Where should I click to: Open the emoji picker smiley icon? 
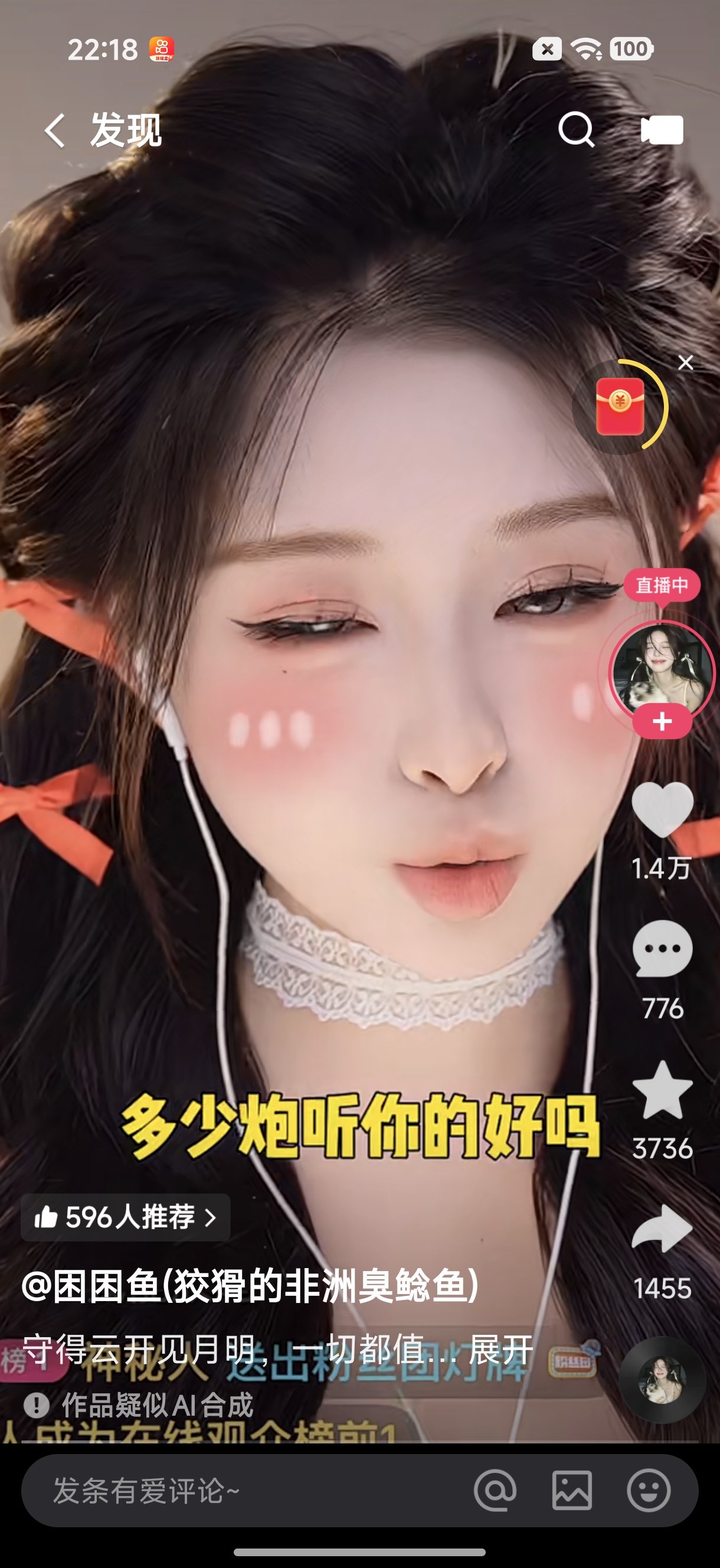(x=648, y=1491)
